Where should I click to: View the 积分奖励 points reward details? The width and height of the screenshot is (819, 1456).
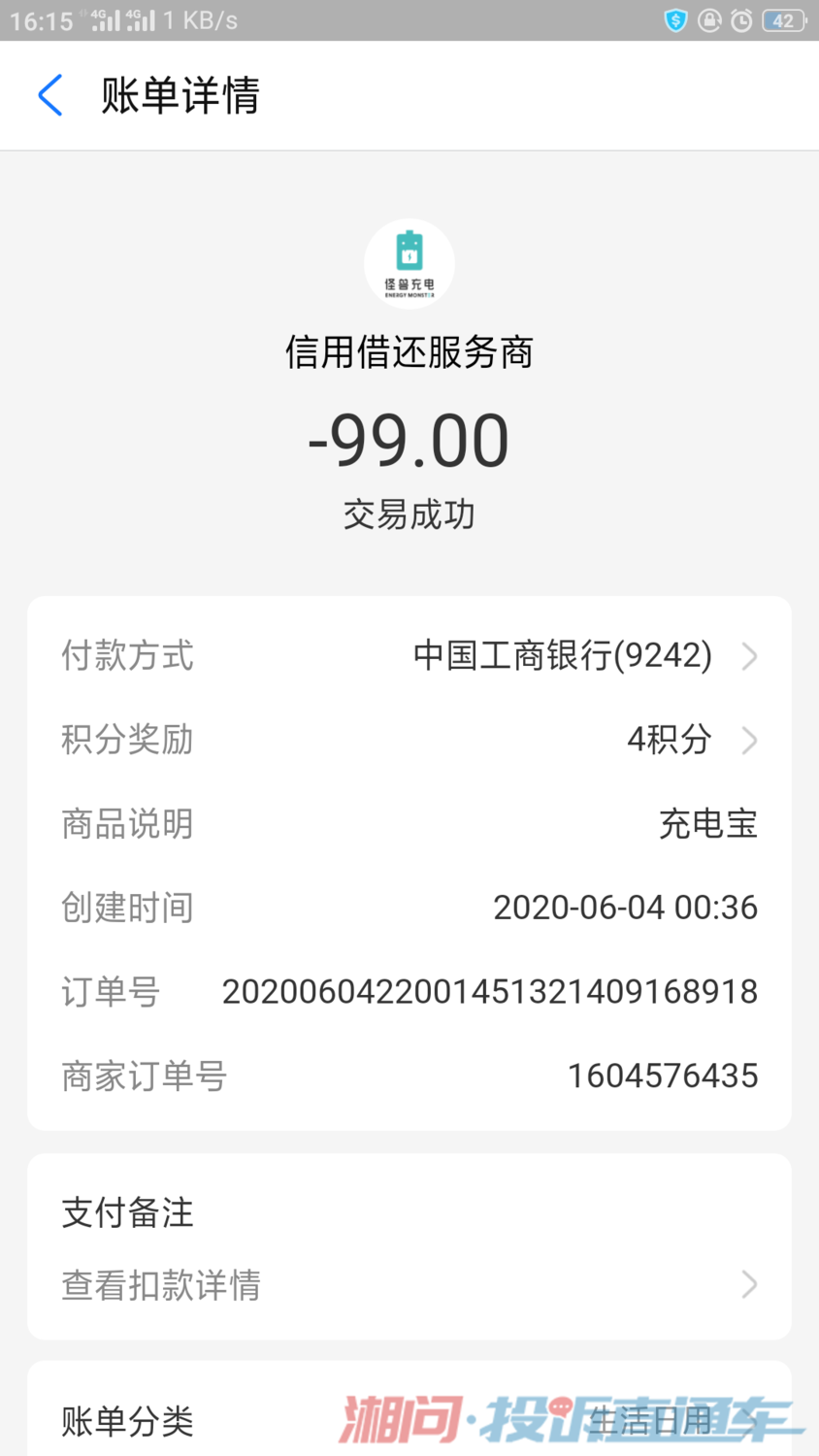click(409, 740)
